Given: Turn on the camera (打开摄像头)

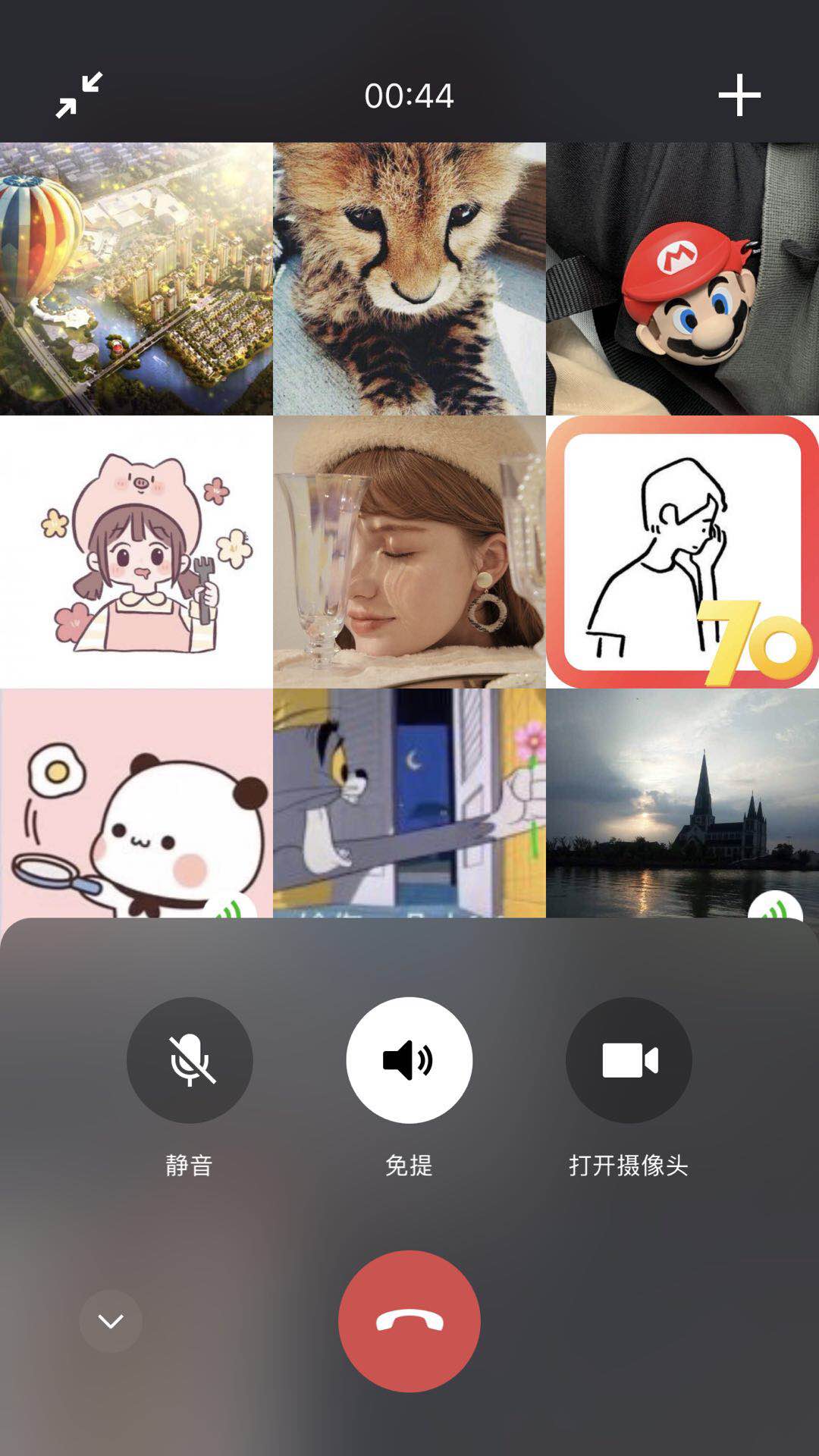Looking at the screenshot, I should click(629, 1059).
